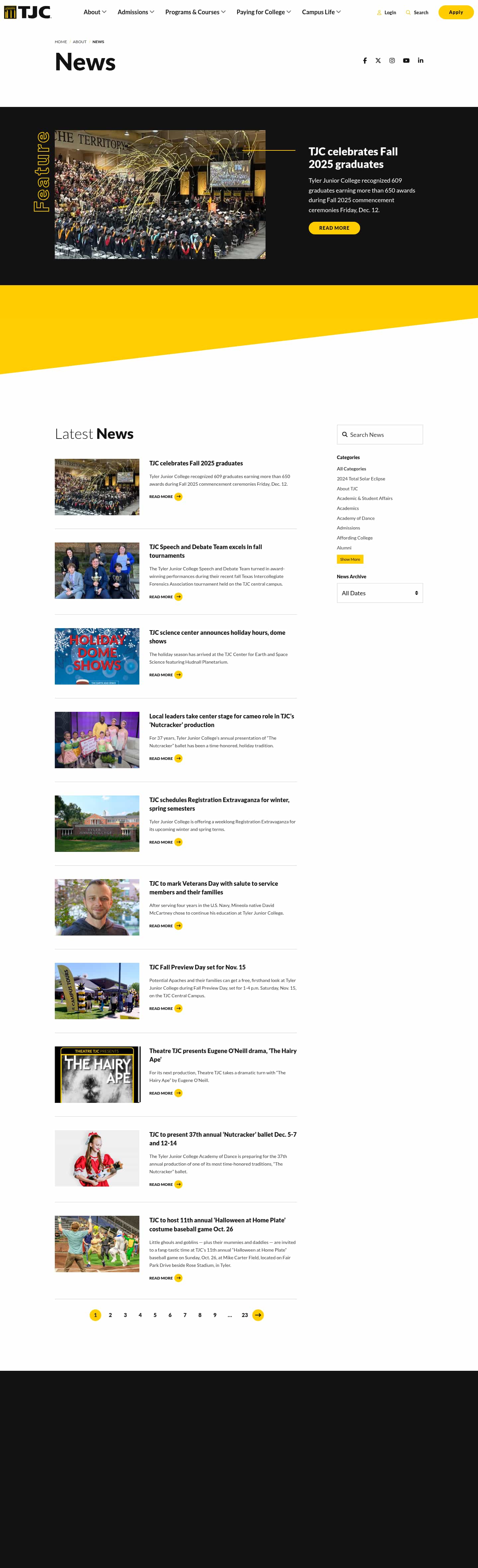Open TJC's Instagram icon
This screenshot has width=478, height=1568.
[x=392, y=61]
